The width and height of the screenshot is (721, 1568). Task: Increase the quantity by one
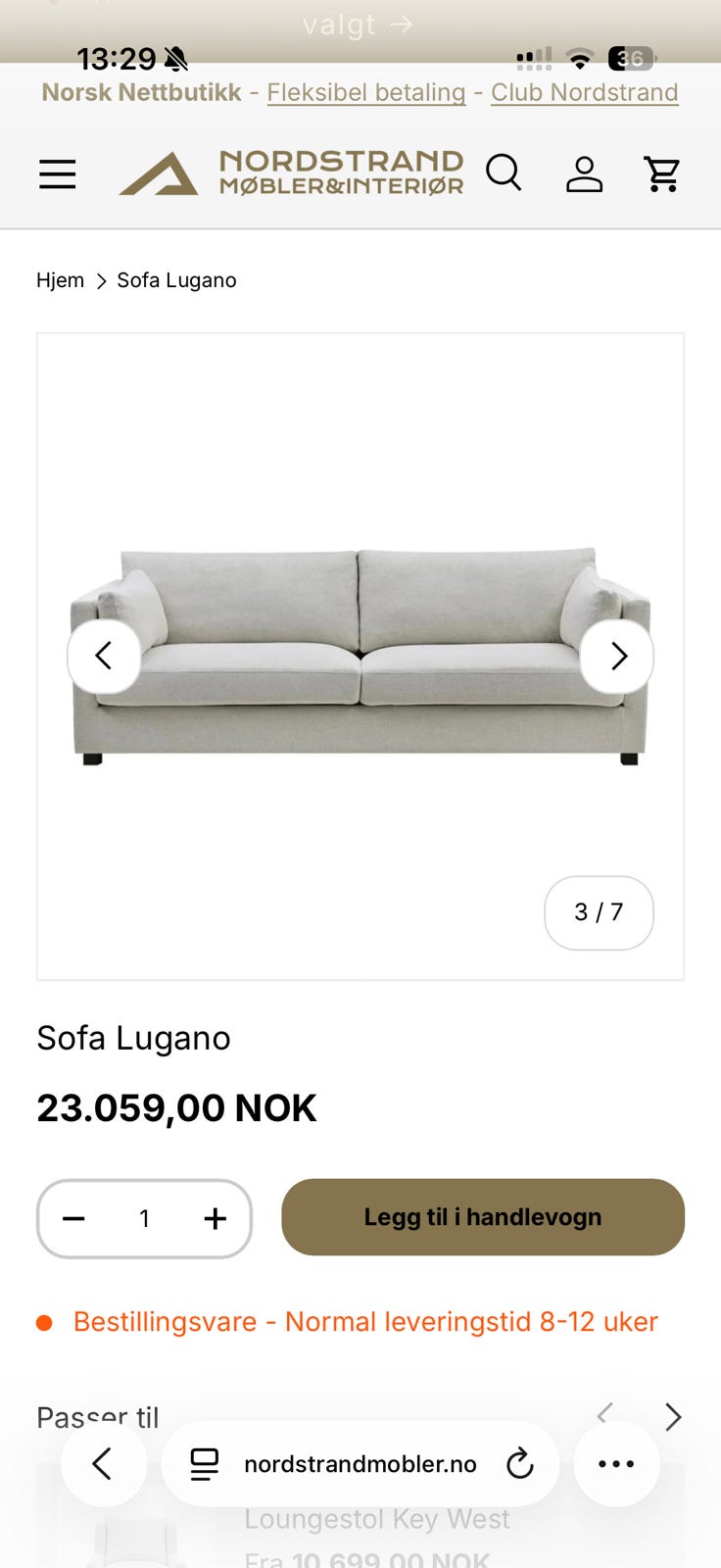click(x=216, y=1218)
